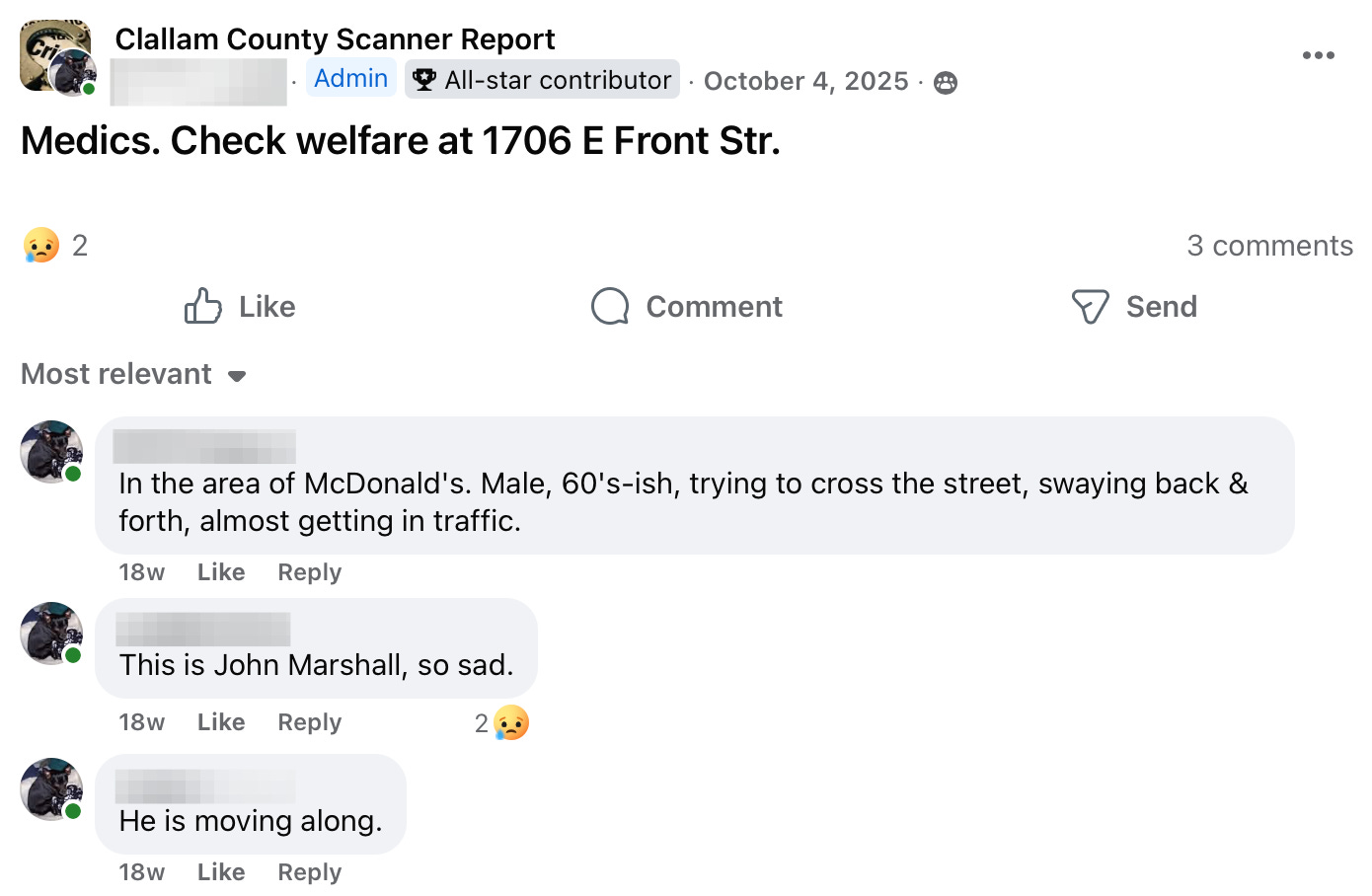View the 3 comments count
The image size is (1372, 896).
pyautogui.click(x=1269, y=246)
